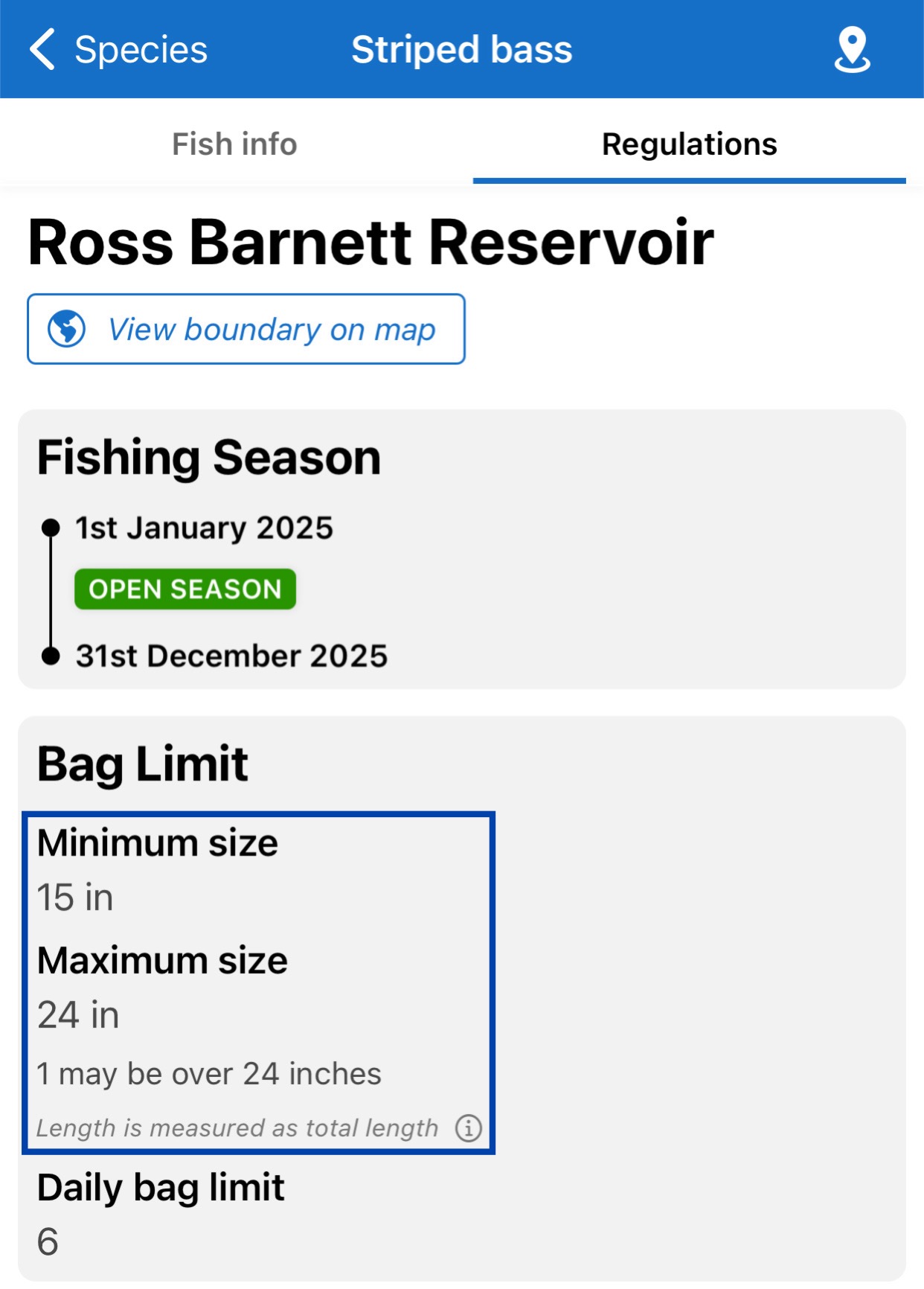
Task: Click View boundary on map
Action: click(x=246, y=328)
